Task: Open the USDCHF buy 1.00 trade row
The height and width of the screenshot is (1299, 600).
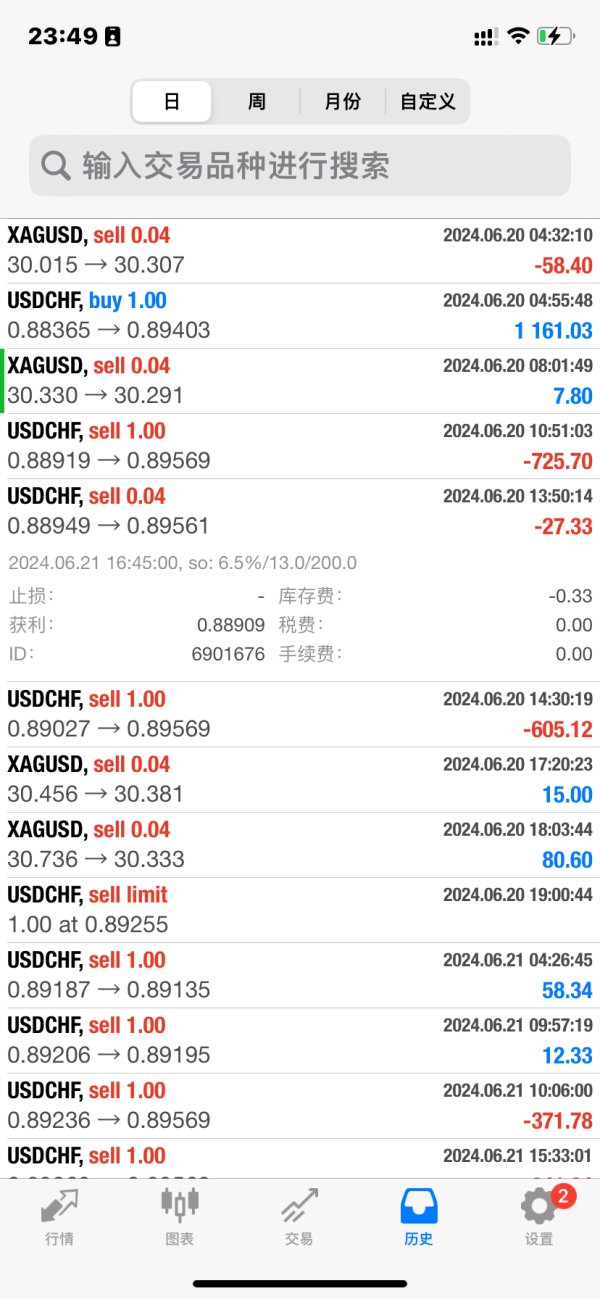Action: (x=300, y=316)
